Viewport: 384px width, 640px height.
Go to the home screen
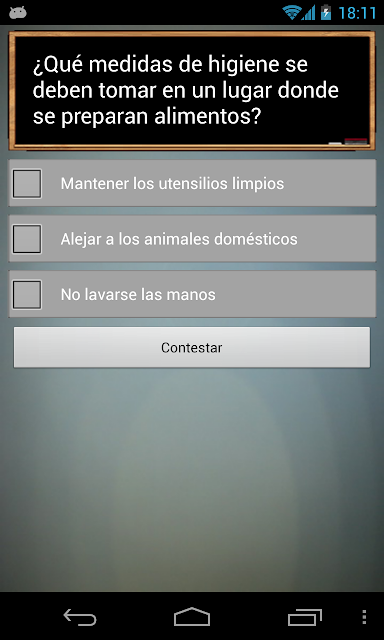pyautogui.click(x=192, y=617)
